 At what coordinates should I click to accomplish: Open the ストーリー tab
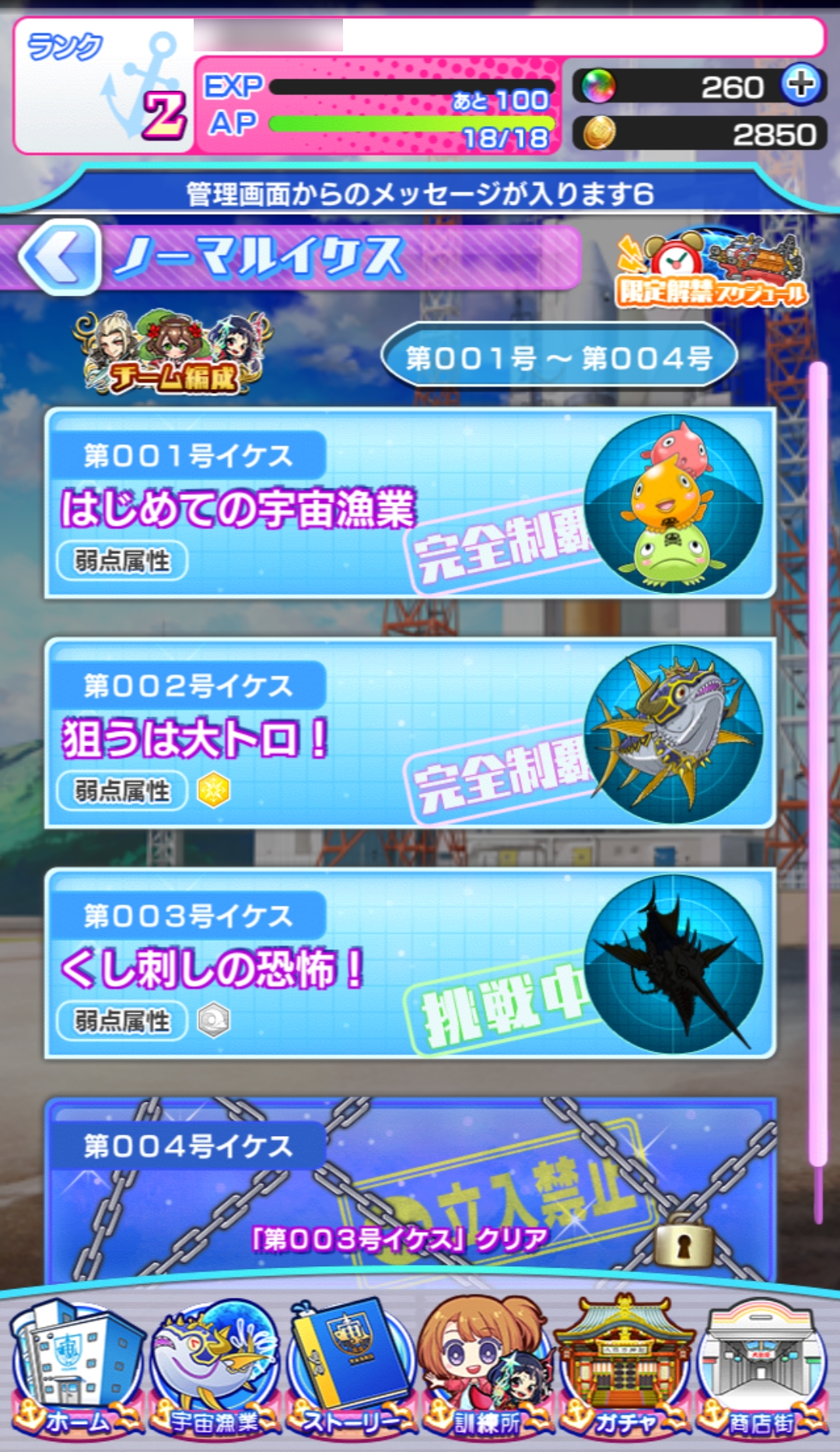click(352, 1370)
